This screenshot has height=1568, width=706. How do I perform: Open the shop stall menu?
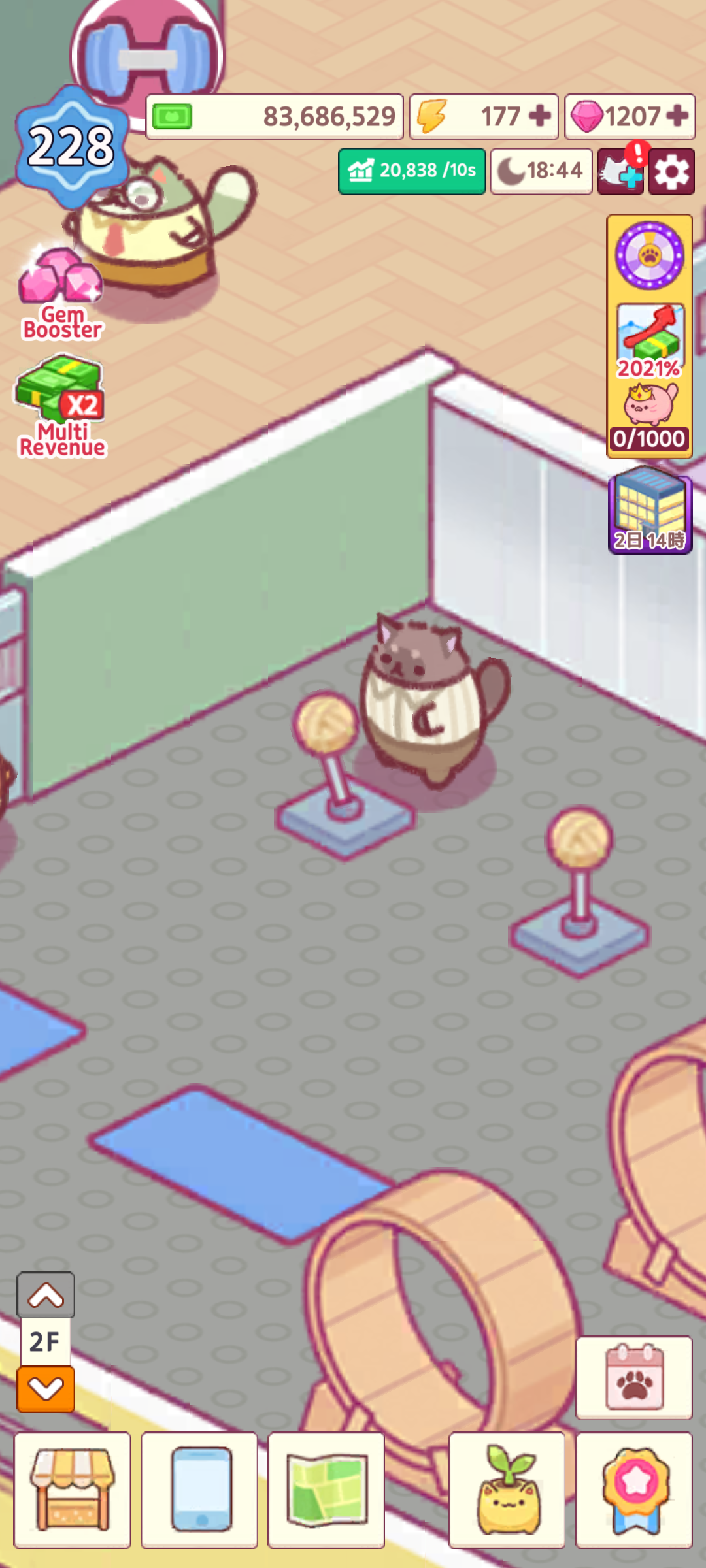pos(72,1490)
